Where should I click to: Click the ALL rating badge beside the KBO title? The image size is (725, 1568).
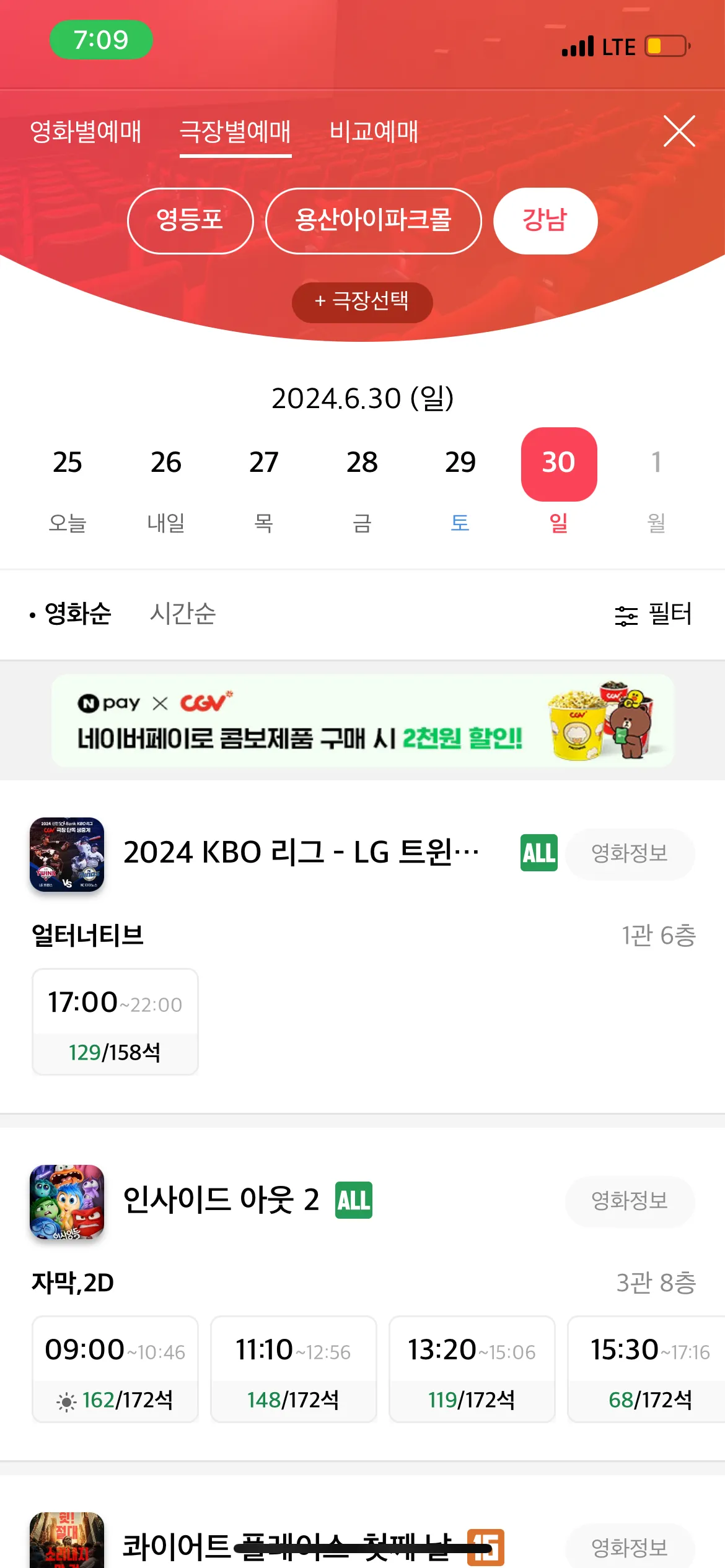pos(537,853)
